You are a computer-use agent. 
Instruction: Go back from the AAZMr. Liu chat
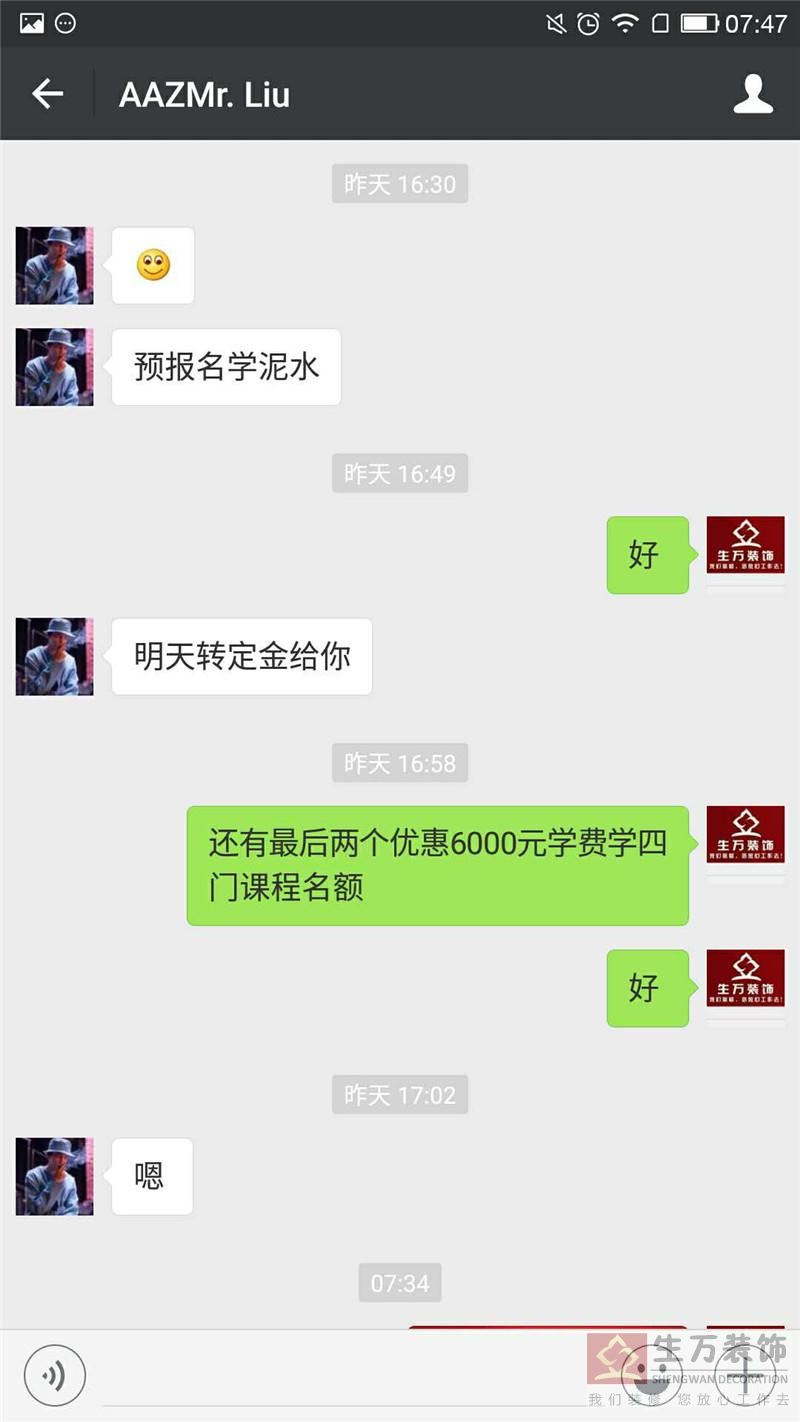click(x=47, y=94)
